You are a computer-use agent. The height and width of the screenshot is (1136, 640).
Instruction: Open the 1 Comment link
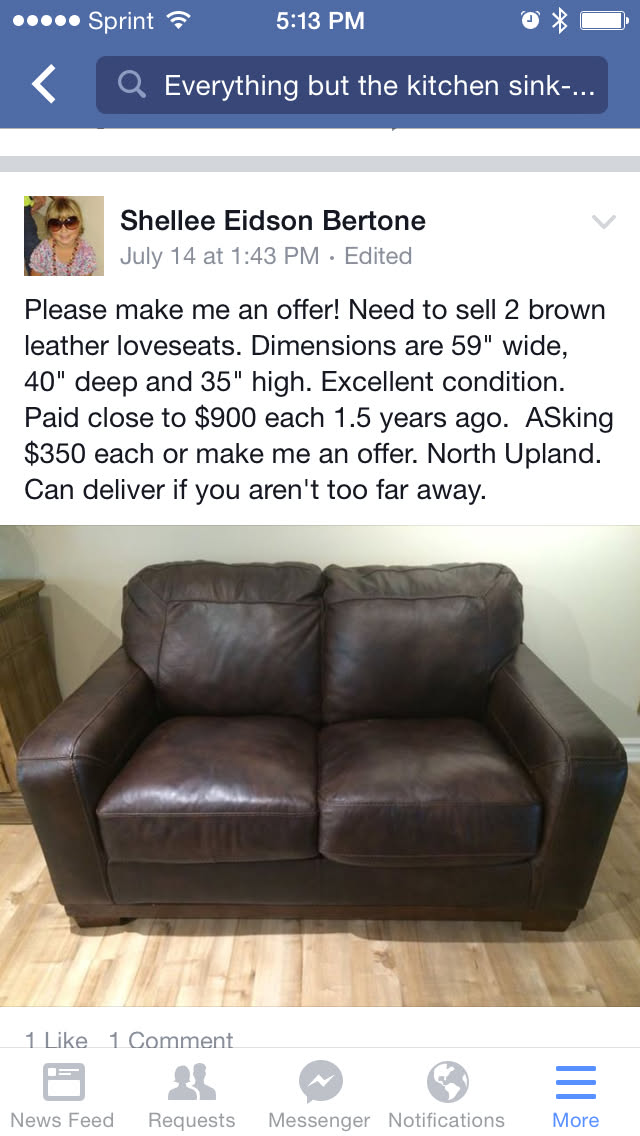[170, 1040]
